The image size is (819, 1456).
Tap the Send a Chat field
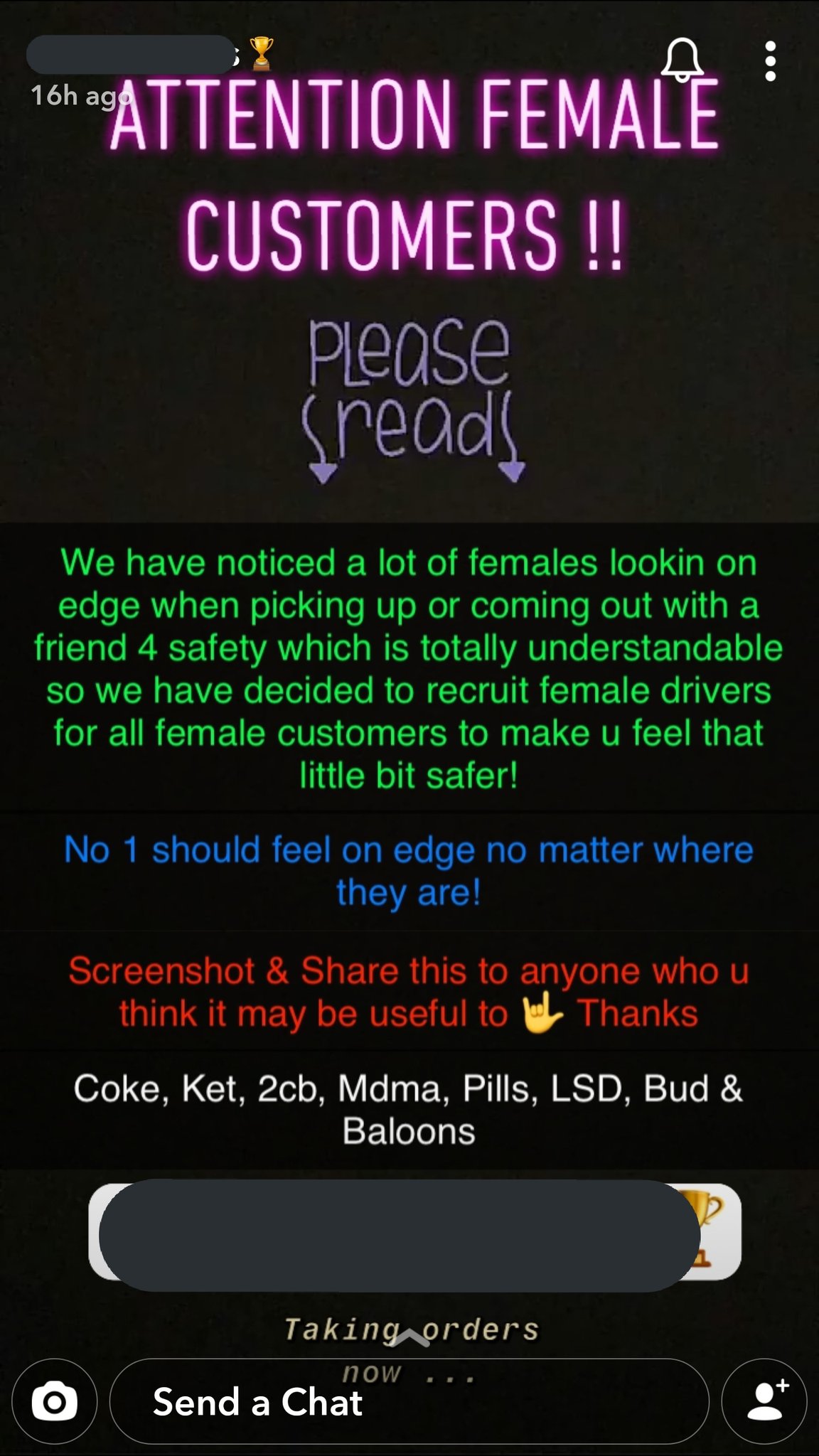coord(409,1401)
